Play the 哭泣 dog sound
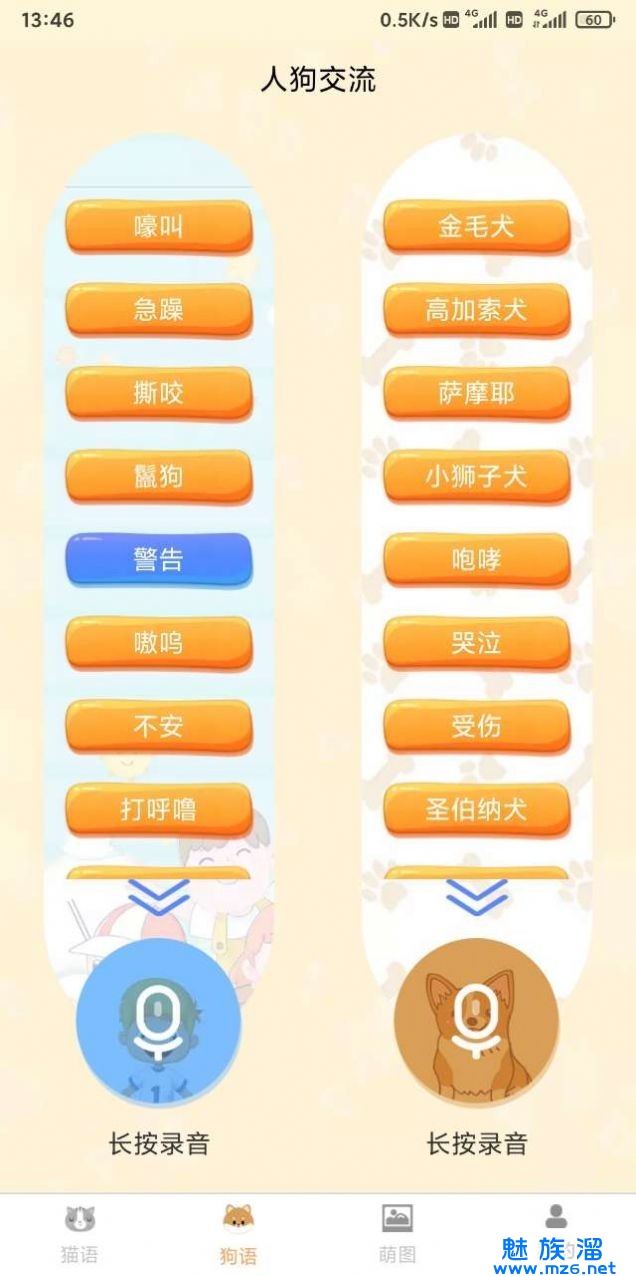The image size is (636, 1276). click(x=476, y=643)
